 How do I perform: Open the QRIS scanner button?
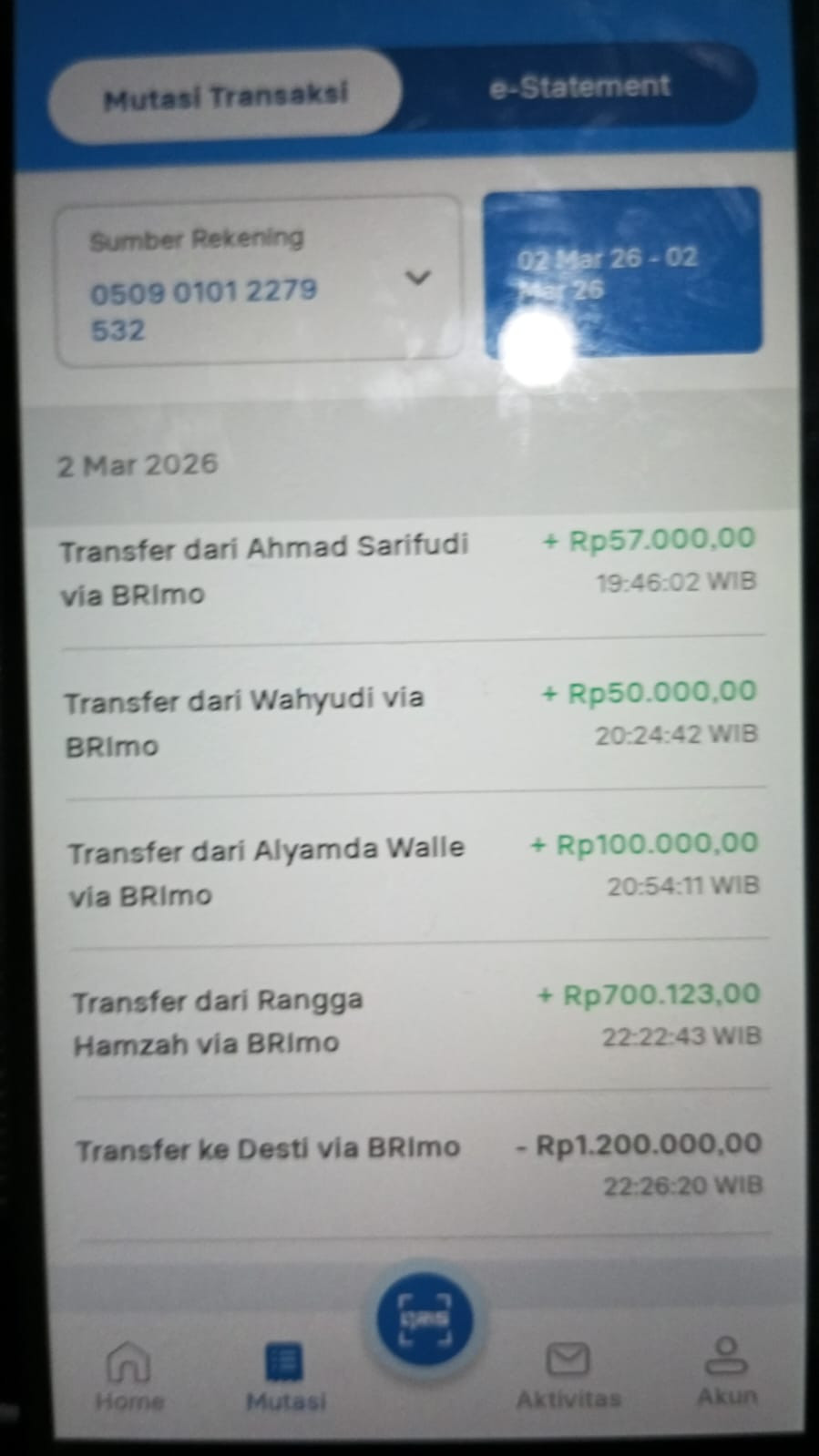click(x=425, y=1319)
